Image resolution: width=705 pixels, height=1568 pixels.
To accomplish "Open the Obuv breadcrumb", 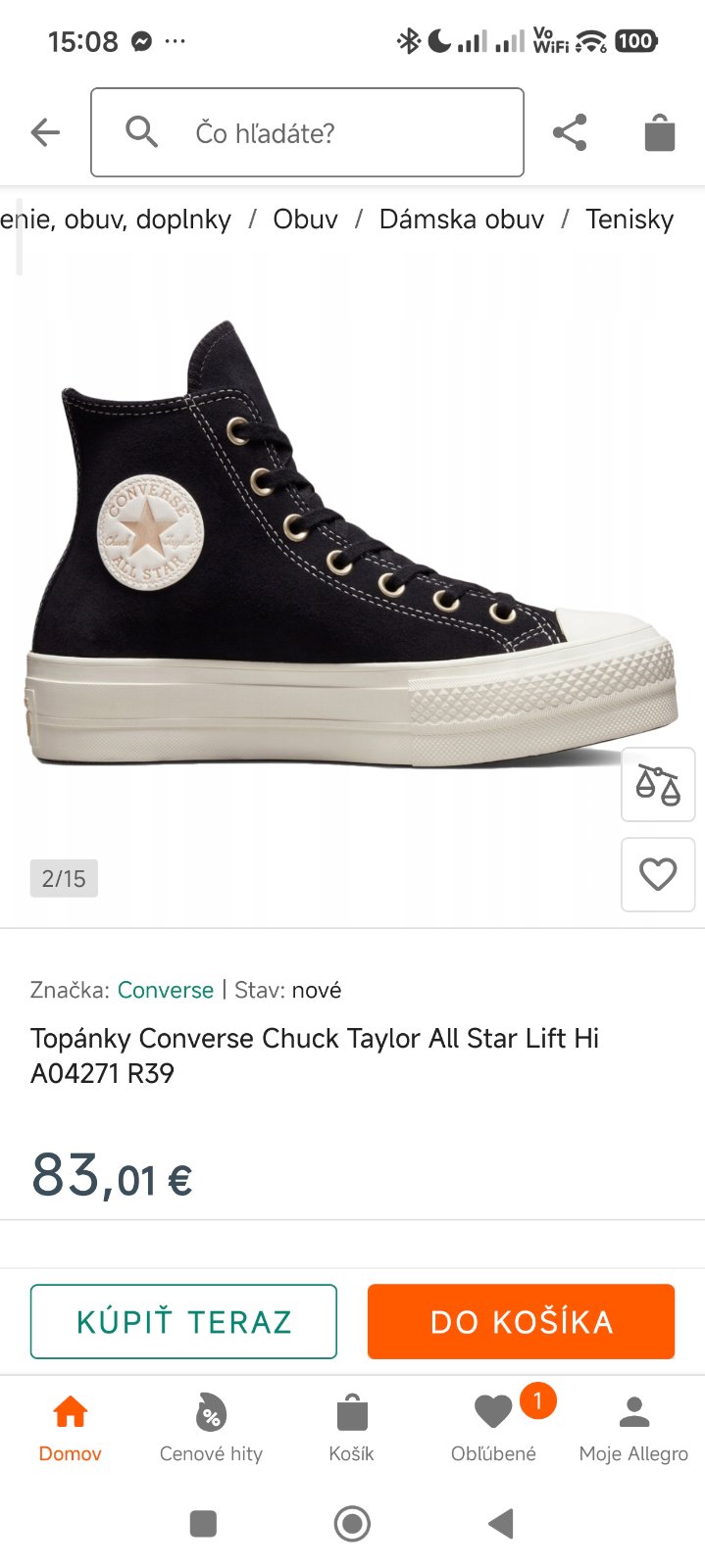I will pyautogui.click(x=305, y=219).
